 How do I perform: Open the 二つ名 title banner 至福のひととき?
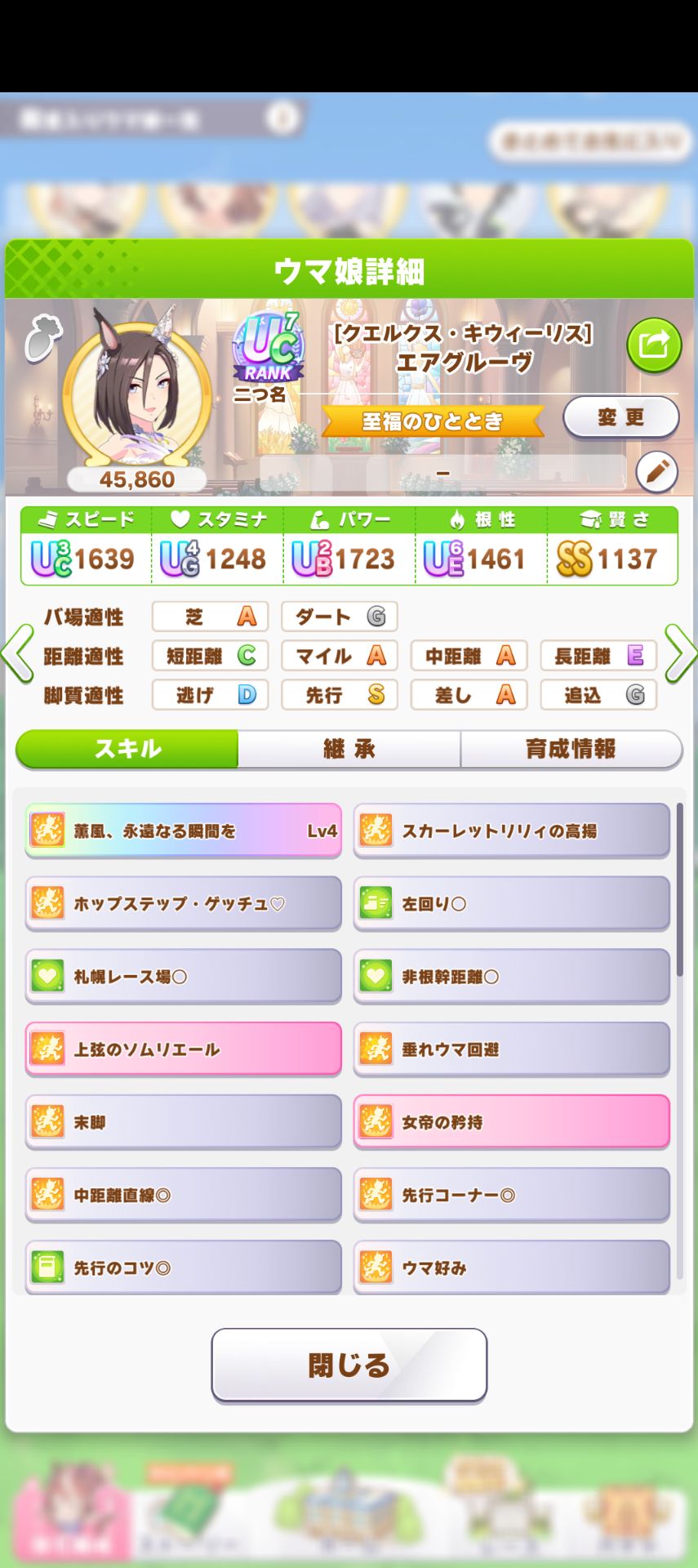point(433,419)
